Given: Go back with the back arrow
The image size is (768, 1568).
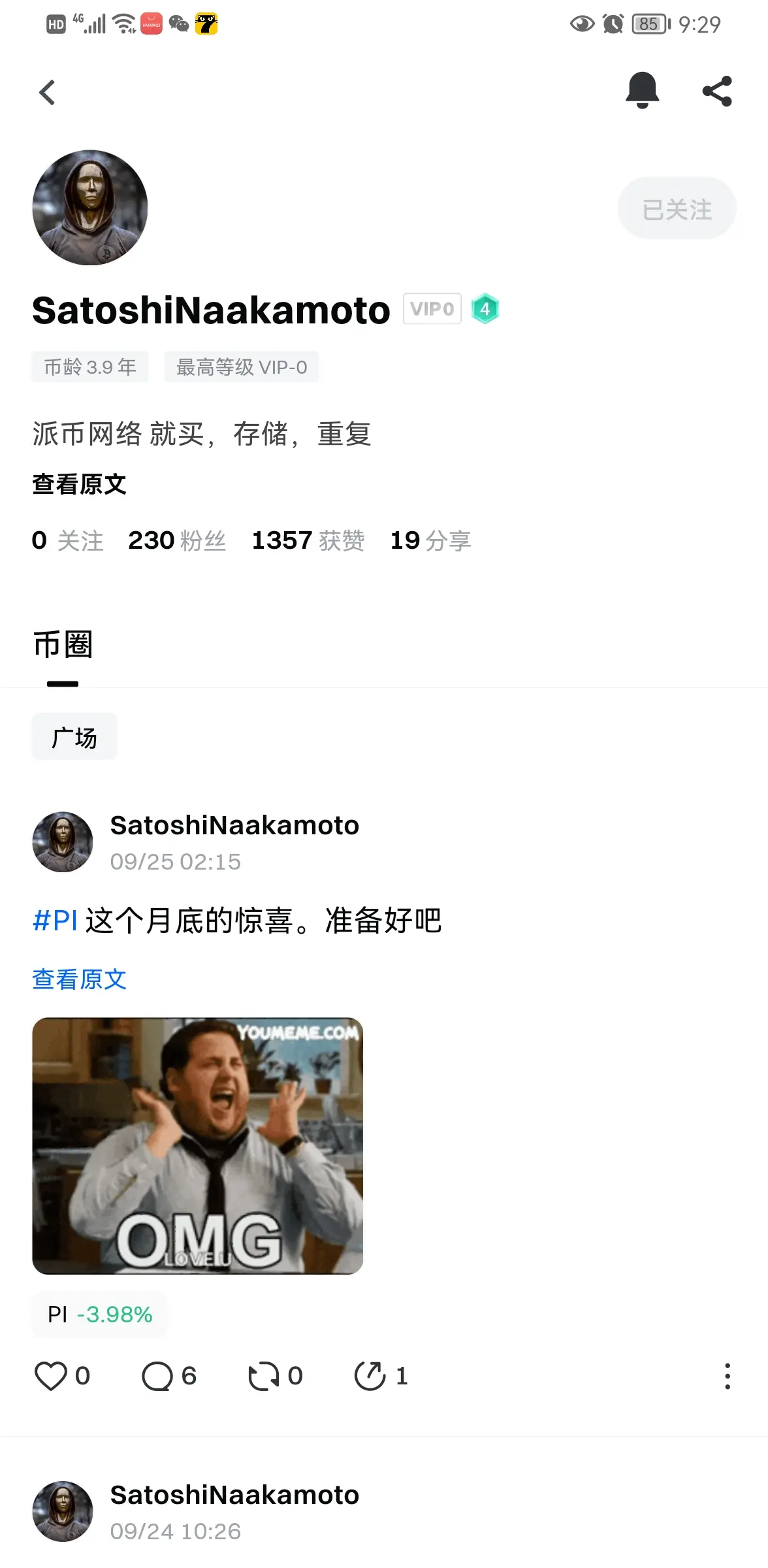Looking at the screenshot, I should (46, 91).
